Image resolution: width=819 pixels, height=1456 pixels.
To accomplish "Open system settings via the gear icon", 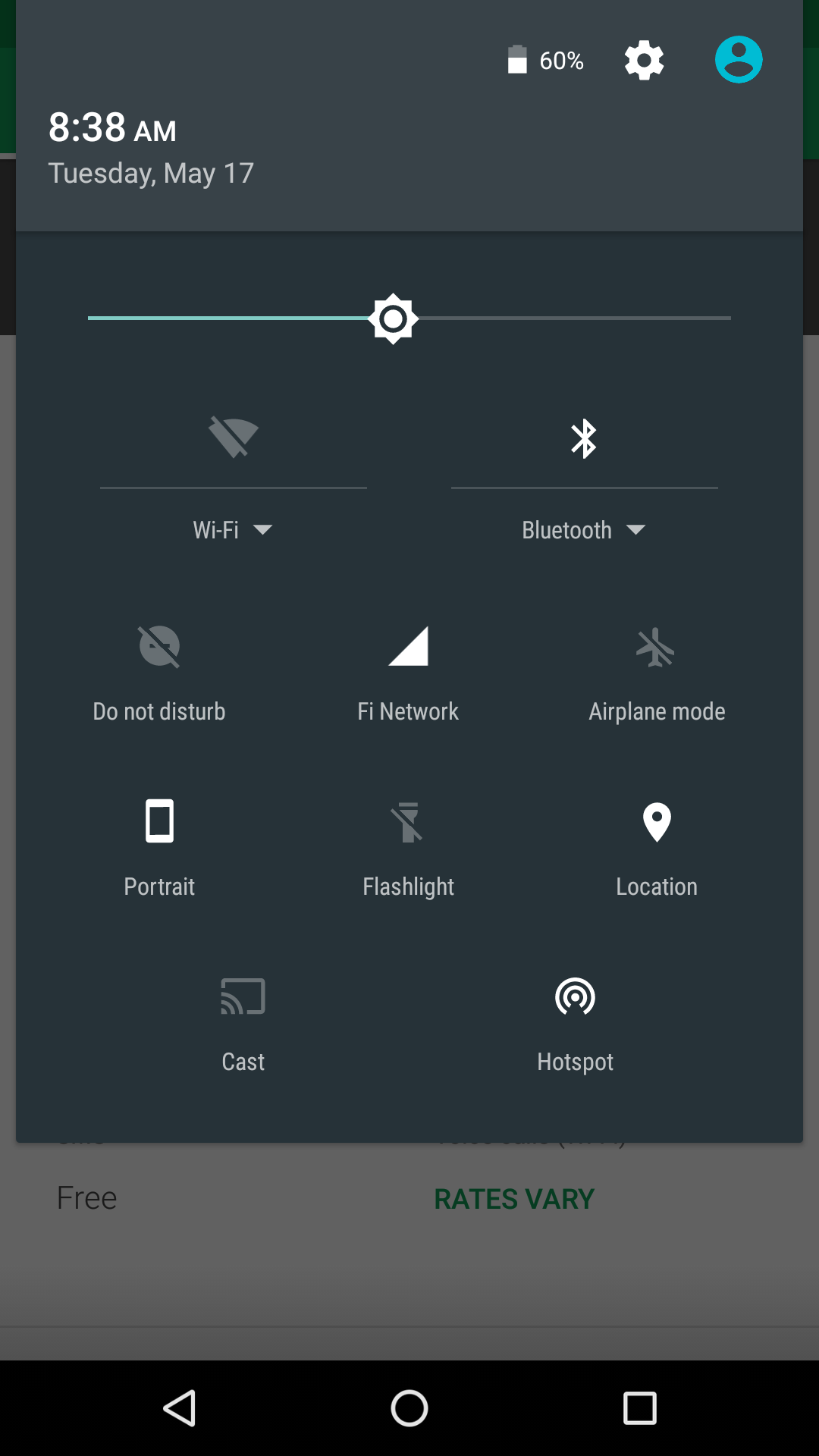I will click(x=644, y=60).
